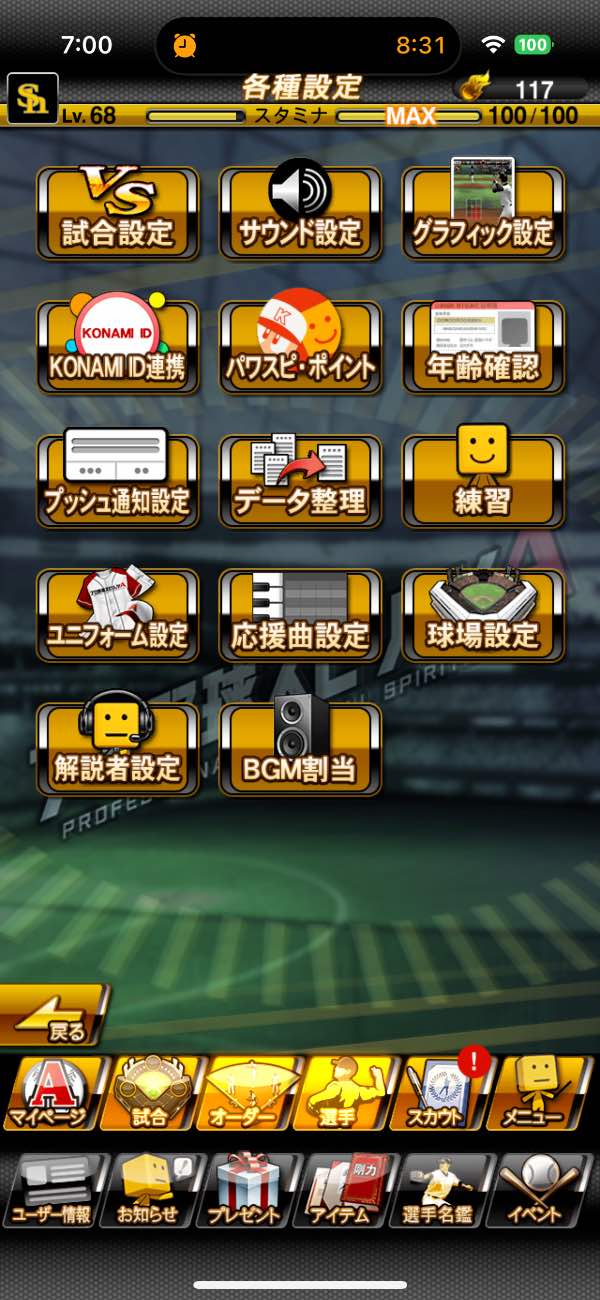Open 球場設定 stadium settings
600x1300 pixels.
click(483, 615)
